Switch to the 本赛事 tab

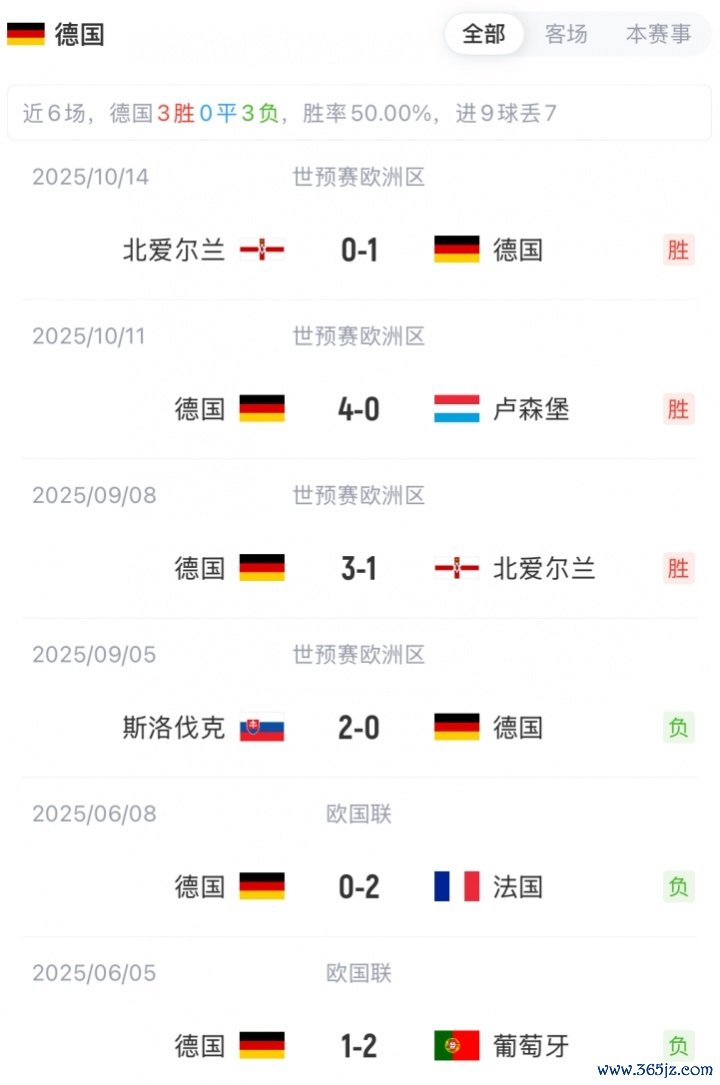[x=658, y=34]
